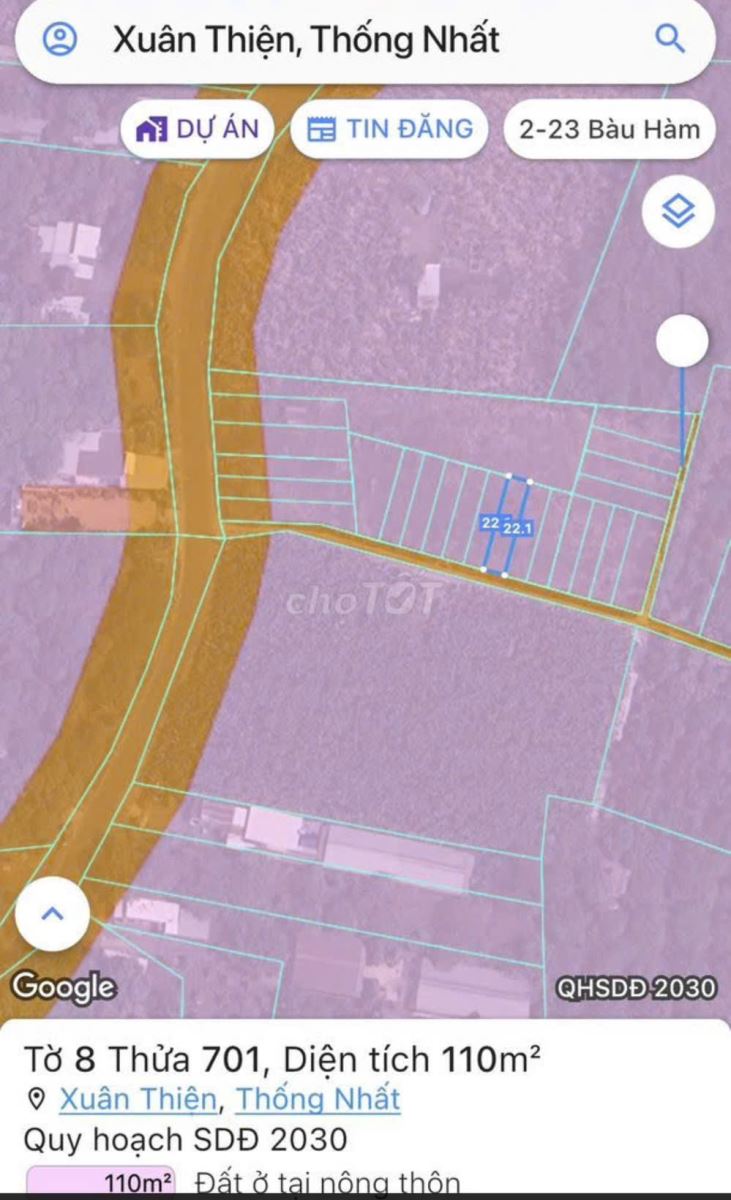
Task: Tap the search magnifier icon
Action: point(669,39)
